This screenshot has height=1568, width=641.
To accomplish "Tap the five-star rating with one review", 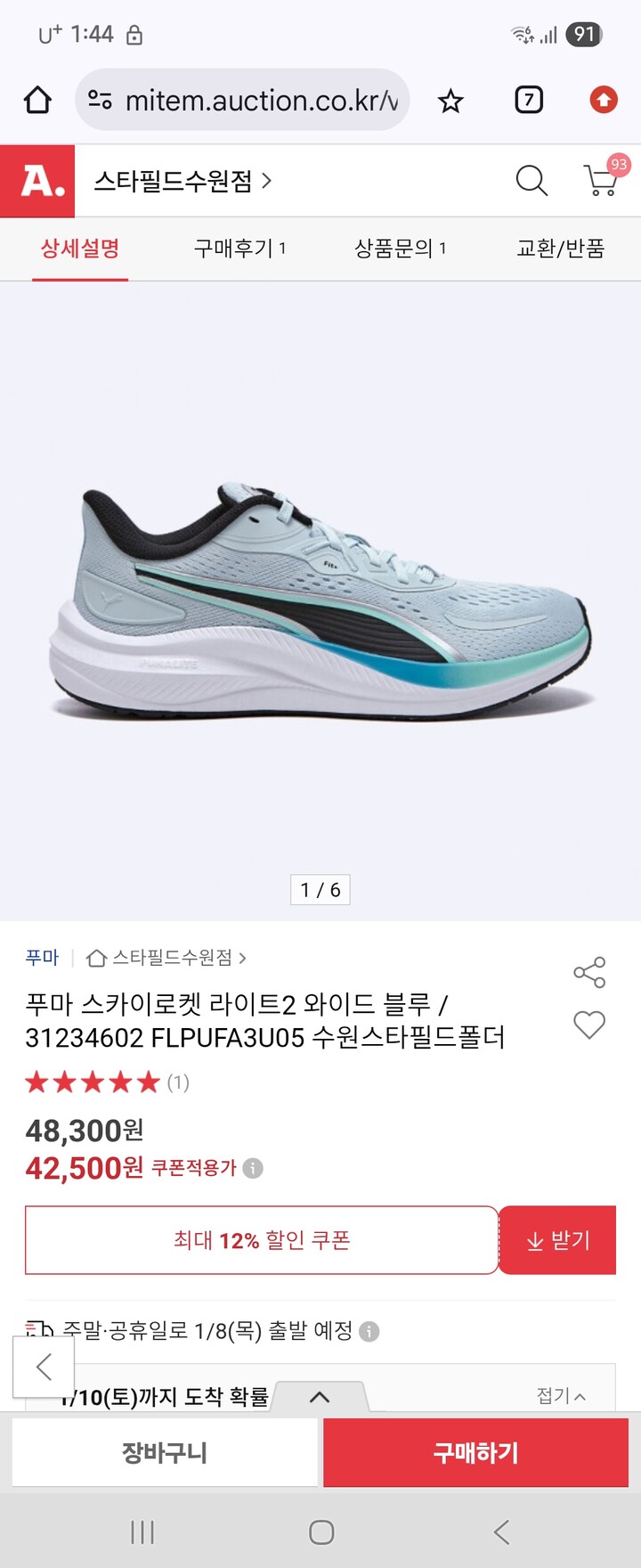I will [93, 1082].
